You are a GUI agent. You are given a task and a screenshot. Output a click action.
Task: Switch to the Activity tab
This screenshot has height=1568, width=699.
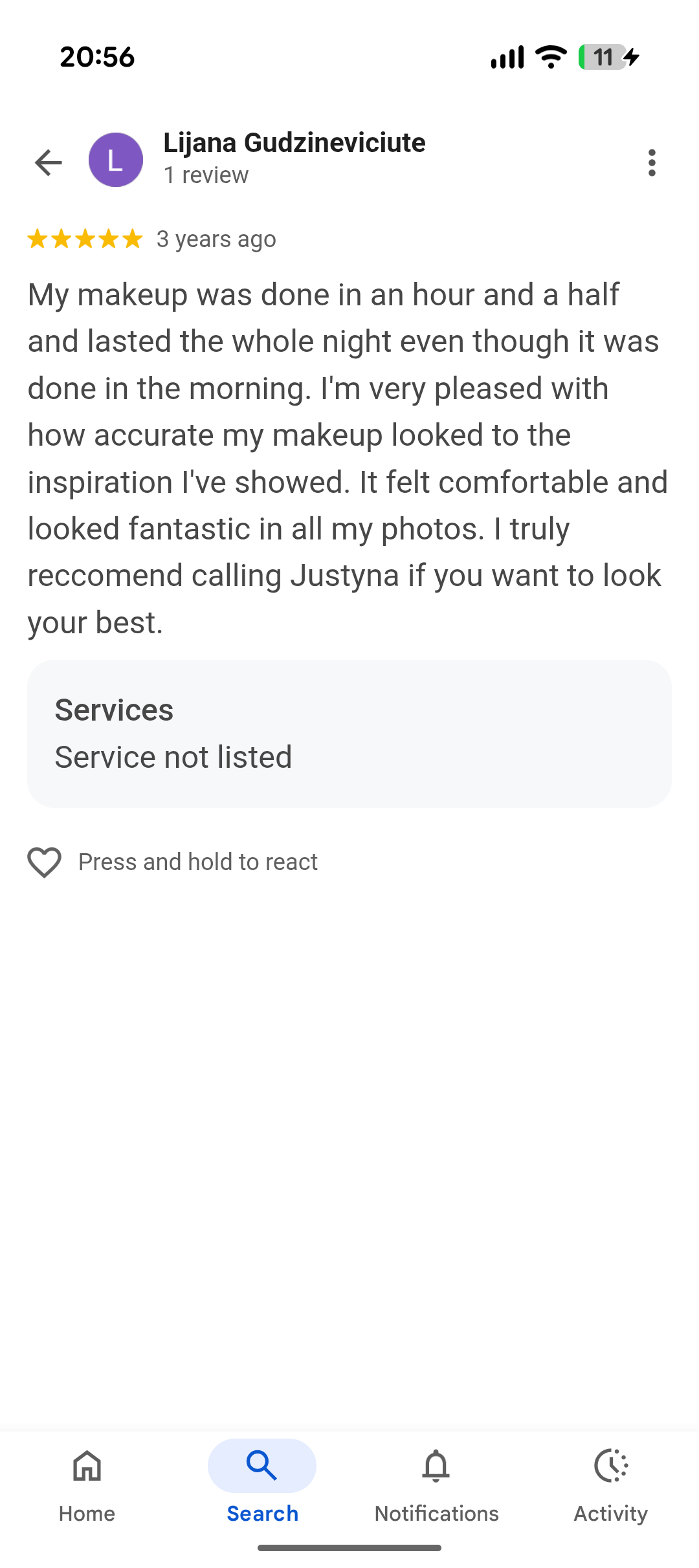point(610,1481)
